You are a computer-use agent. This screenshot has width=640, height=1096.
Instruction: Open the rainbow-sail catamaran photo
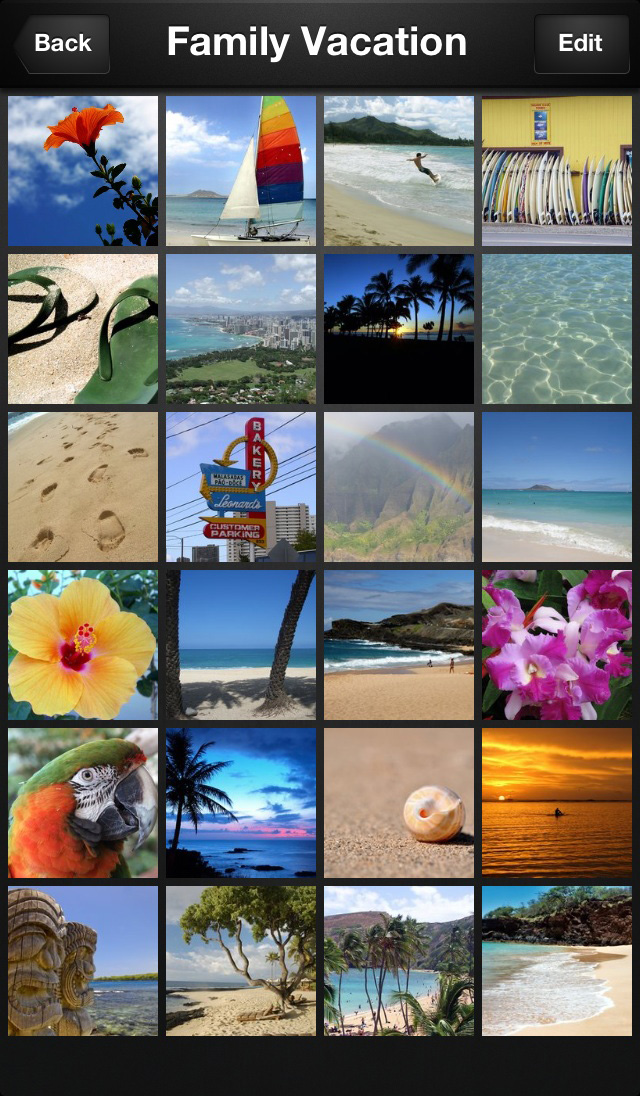[x=241, y=171]
